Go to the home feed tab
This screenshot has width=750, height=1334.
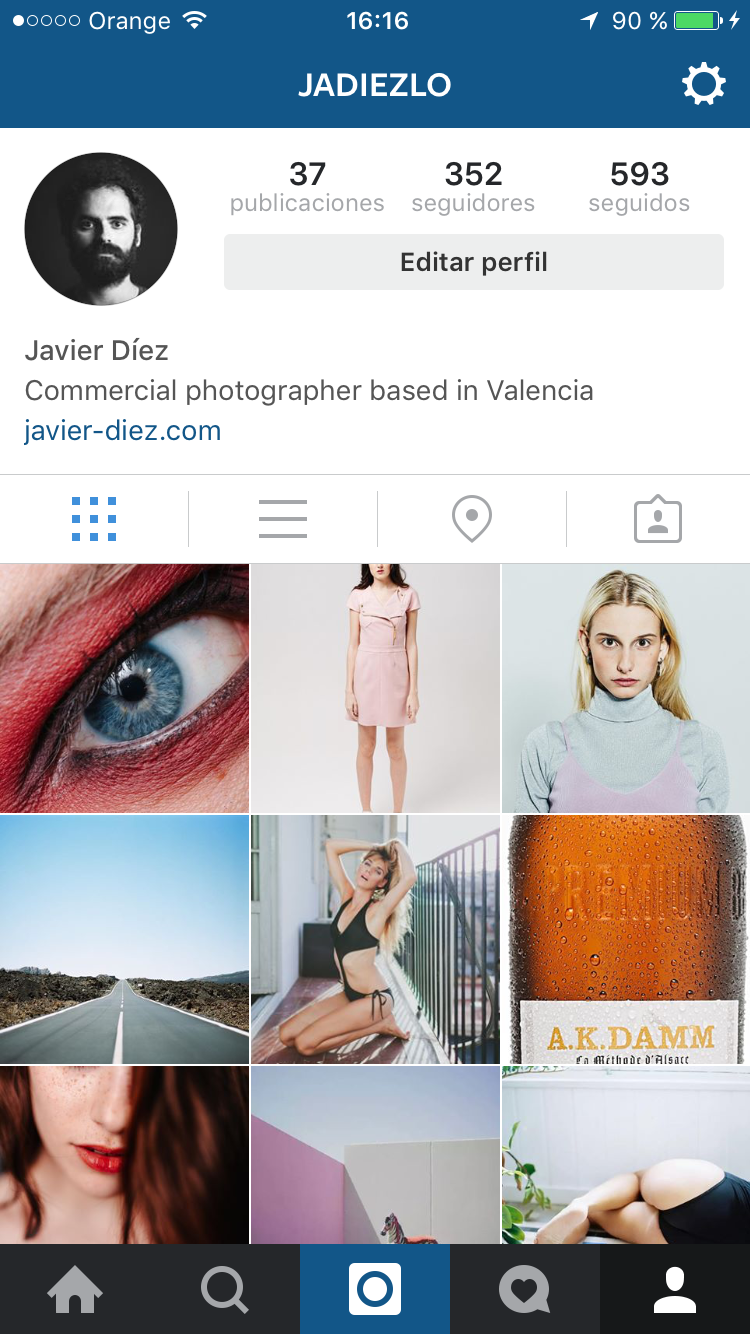click(x=75, y=1289)
